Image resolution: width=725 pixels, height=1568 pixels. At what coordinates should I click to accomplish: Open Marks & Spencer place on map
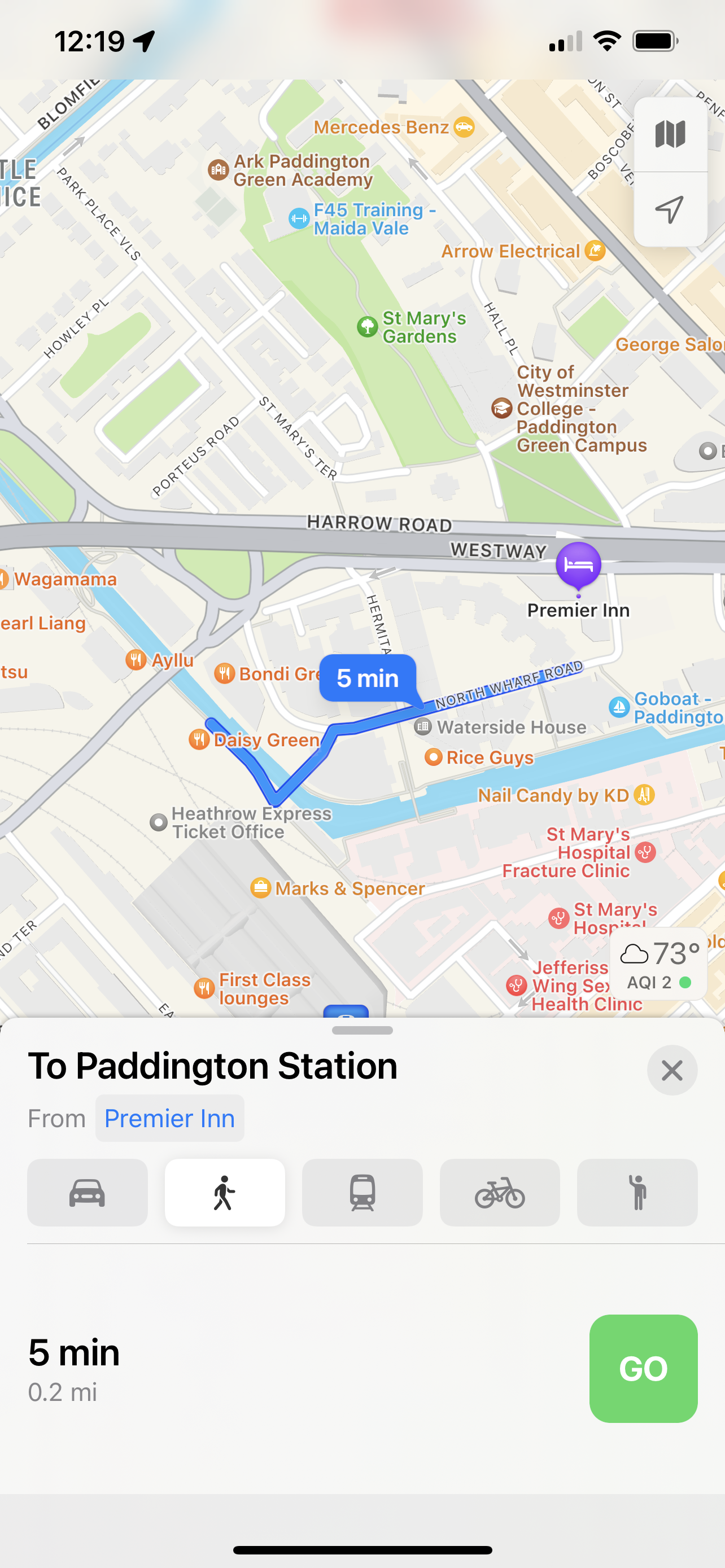[x=338, y=888]
